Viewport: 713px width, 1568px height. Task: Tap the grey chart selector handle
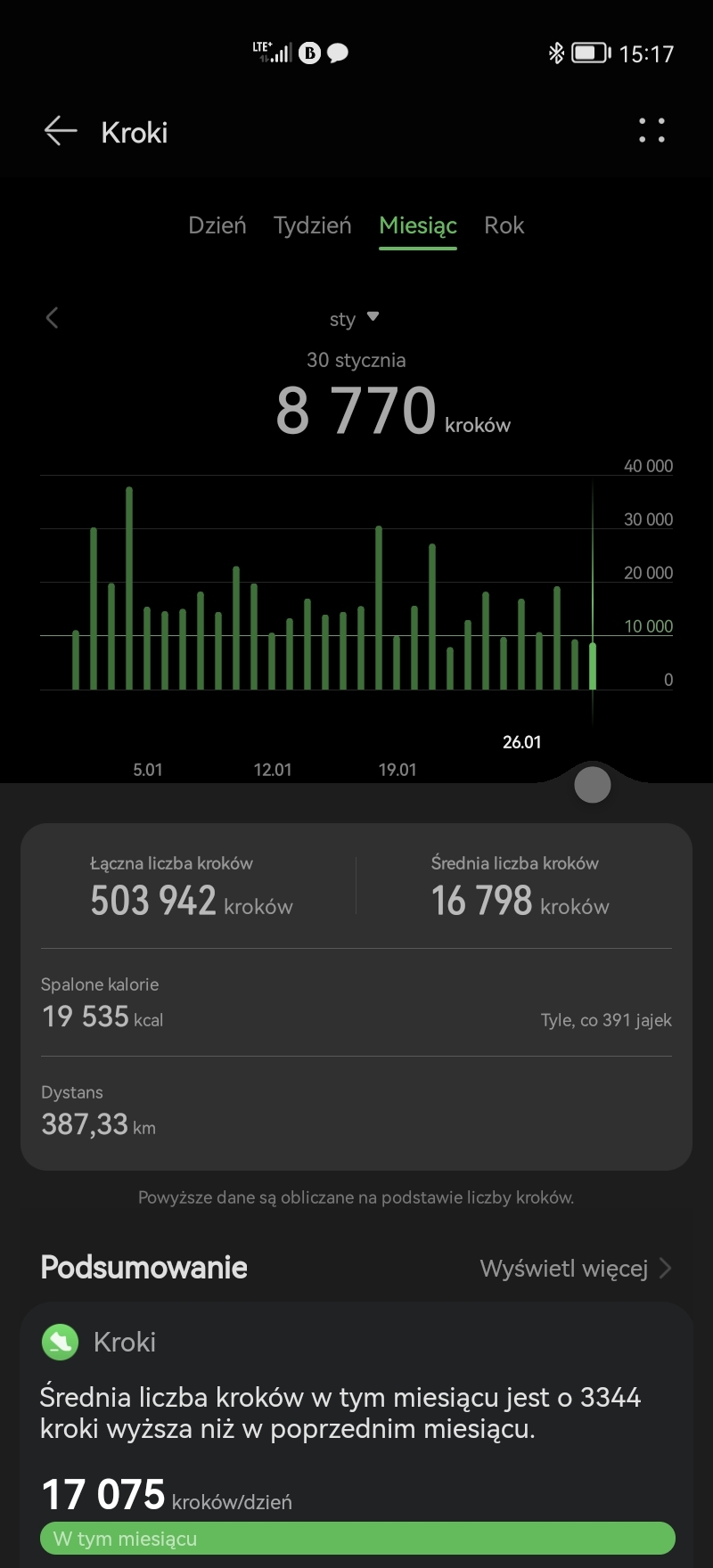point(593,785)
